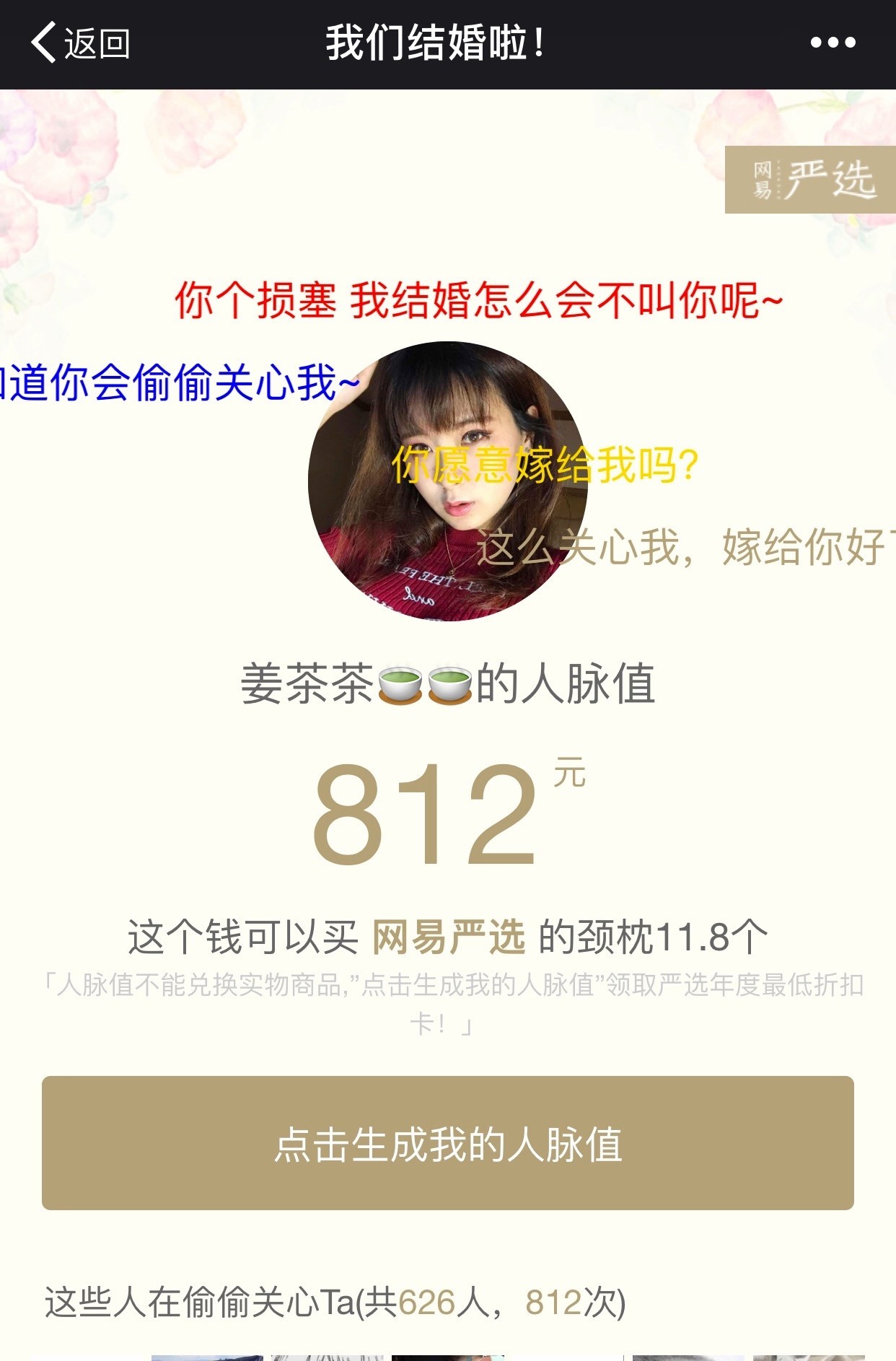Tap the back arrow chevron icon
This screenshot has height=1361, width=896.
(45, 43)
